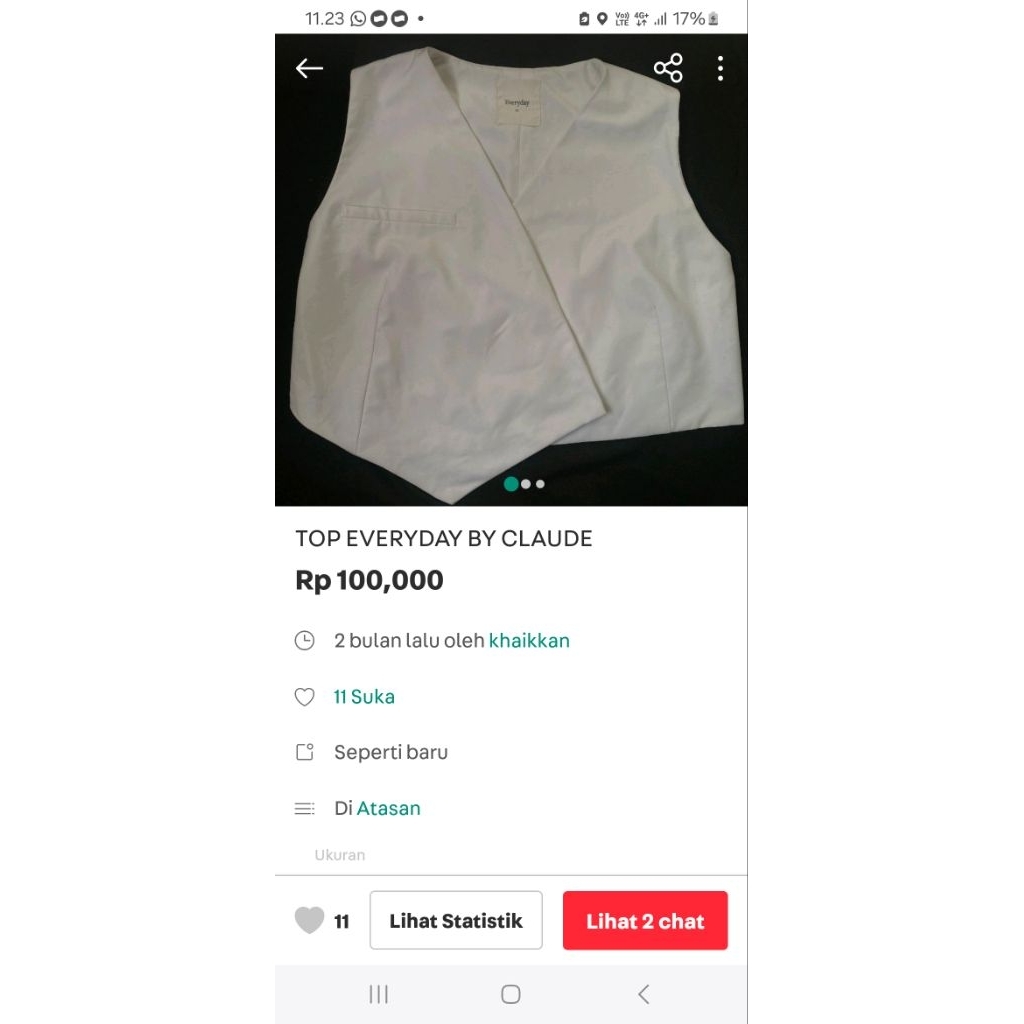This screenshot has height=1024, width=1024.
Task: Open Lihat 2 chat
Action: coord(645,921)
